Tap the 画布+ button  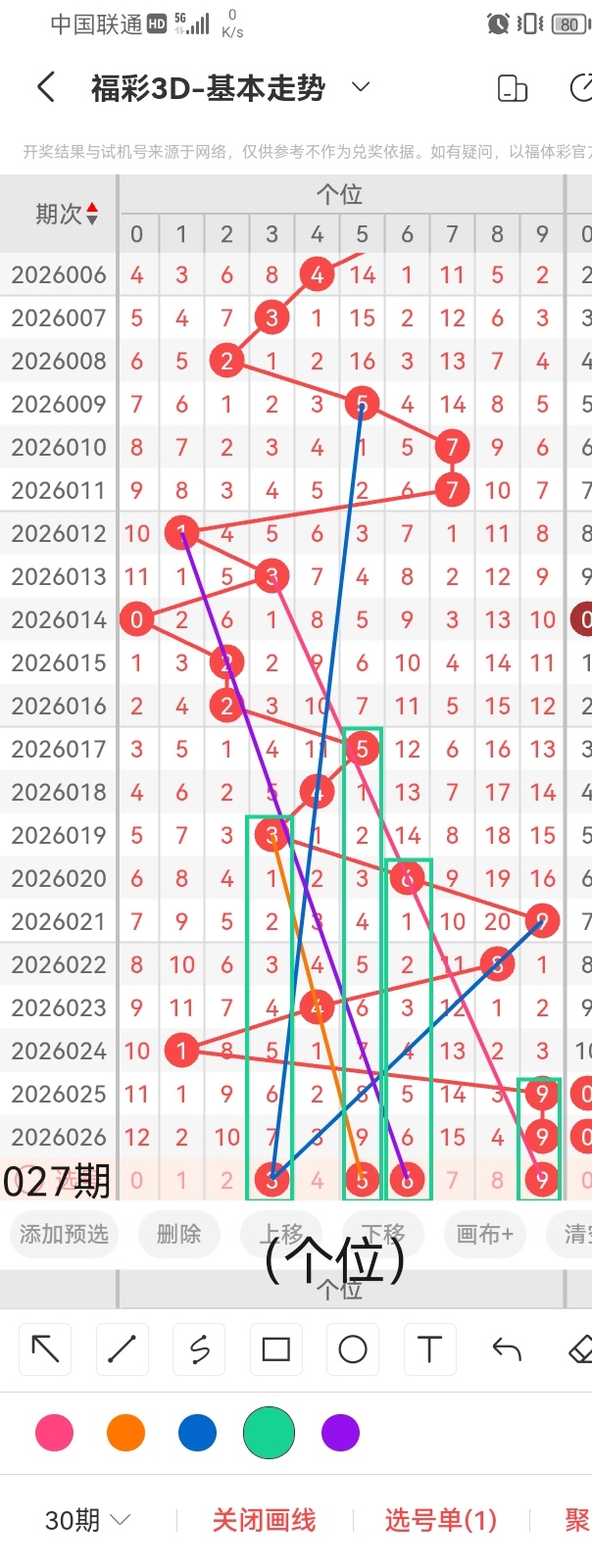[484, 1234]
